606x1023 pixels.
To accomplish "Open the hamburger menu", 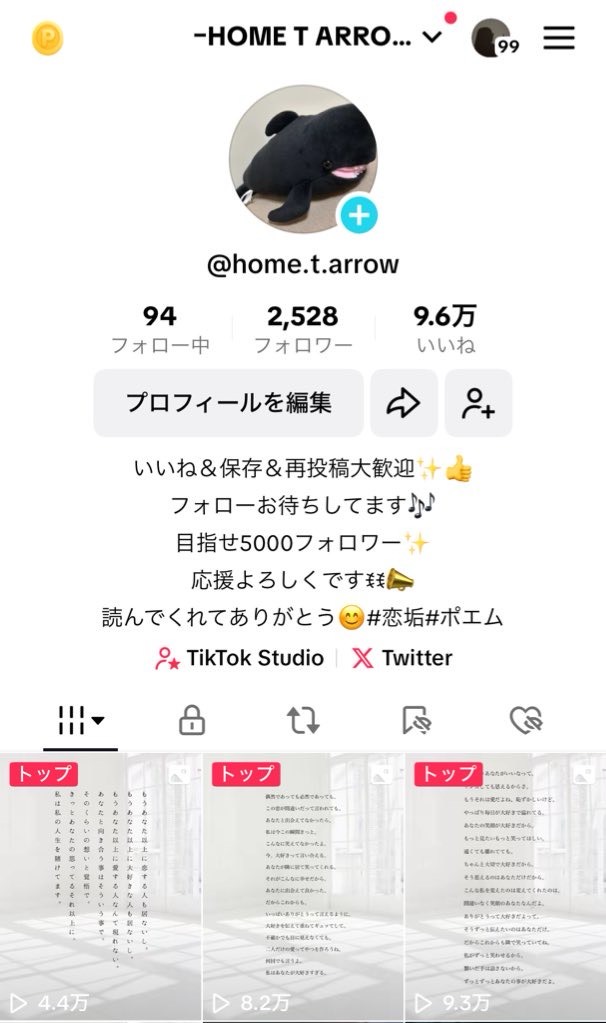I will 559,38.
